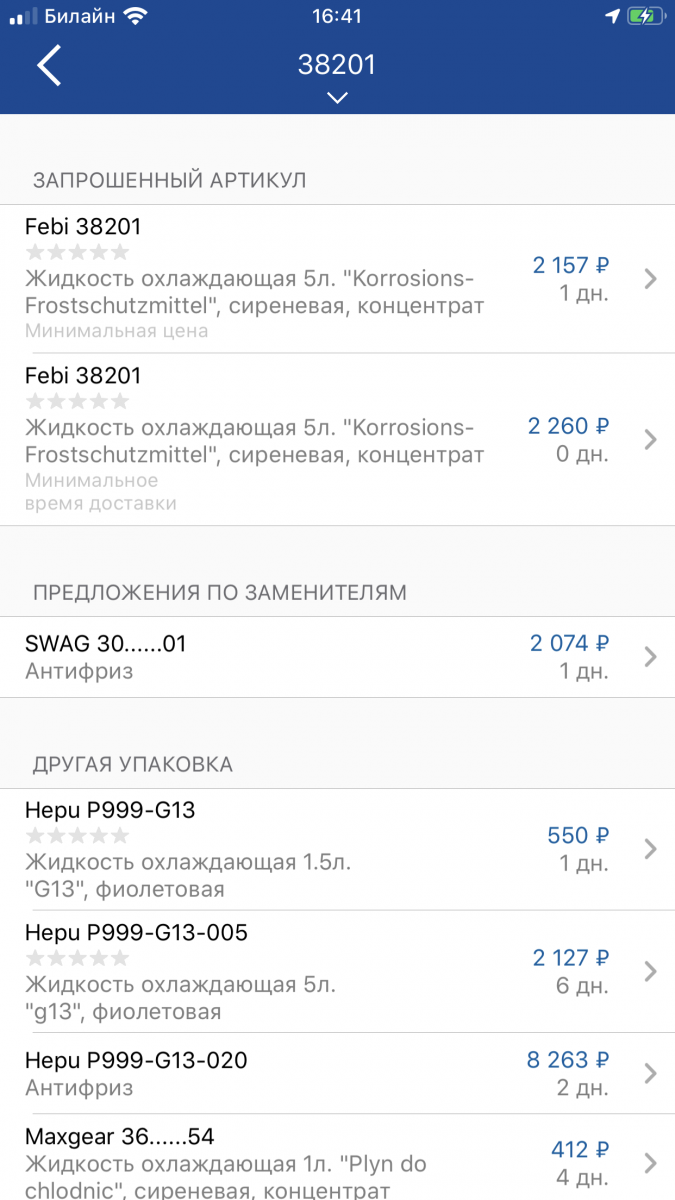The height and width of the screenshot is (1200, 675).
Task: Go back using the header arrow
Action: [49, 66]
